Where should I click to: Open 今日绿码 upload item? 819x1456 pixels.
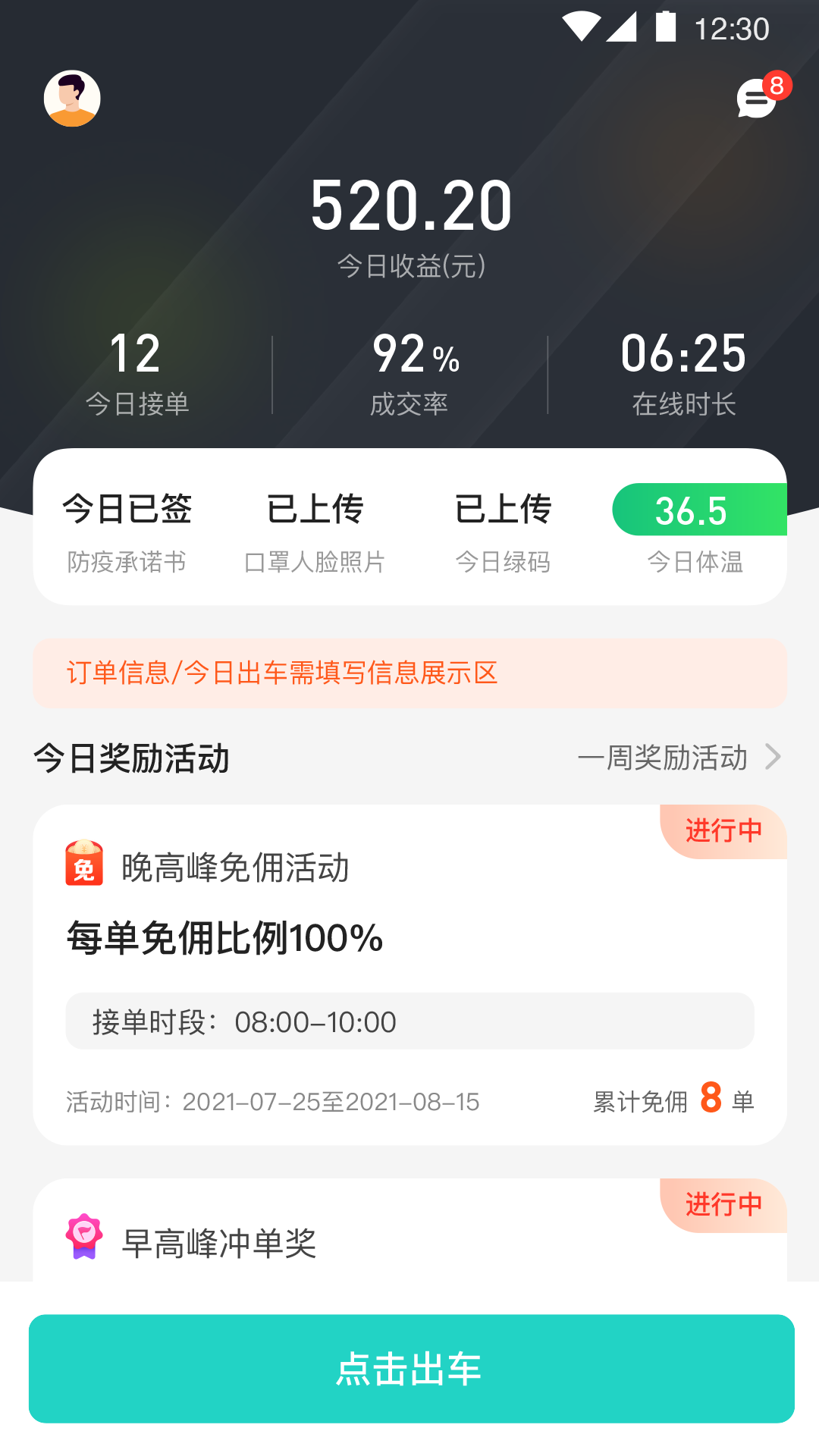(x=503, y=529)
